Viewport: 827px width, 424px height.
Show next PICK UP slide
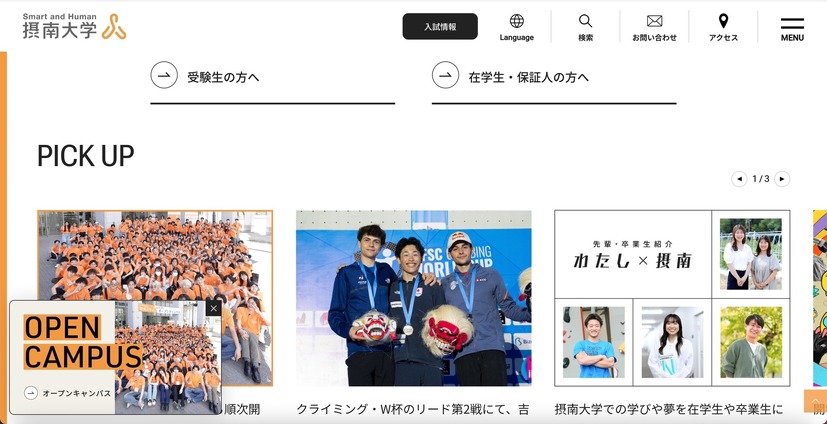click(x=782, y=179)
